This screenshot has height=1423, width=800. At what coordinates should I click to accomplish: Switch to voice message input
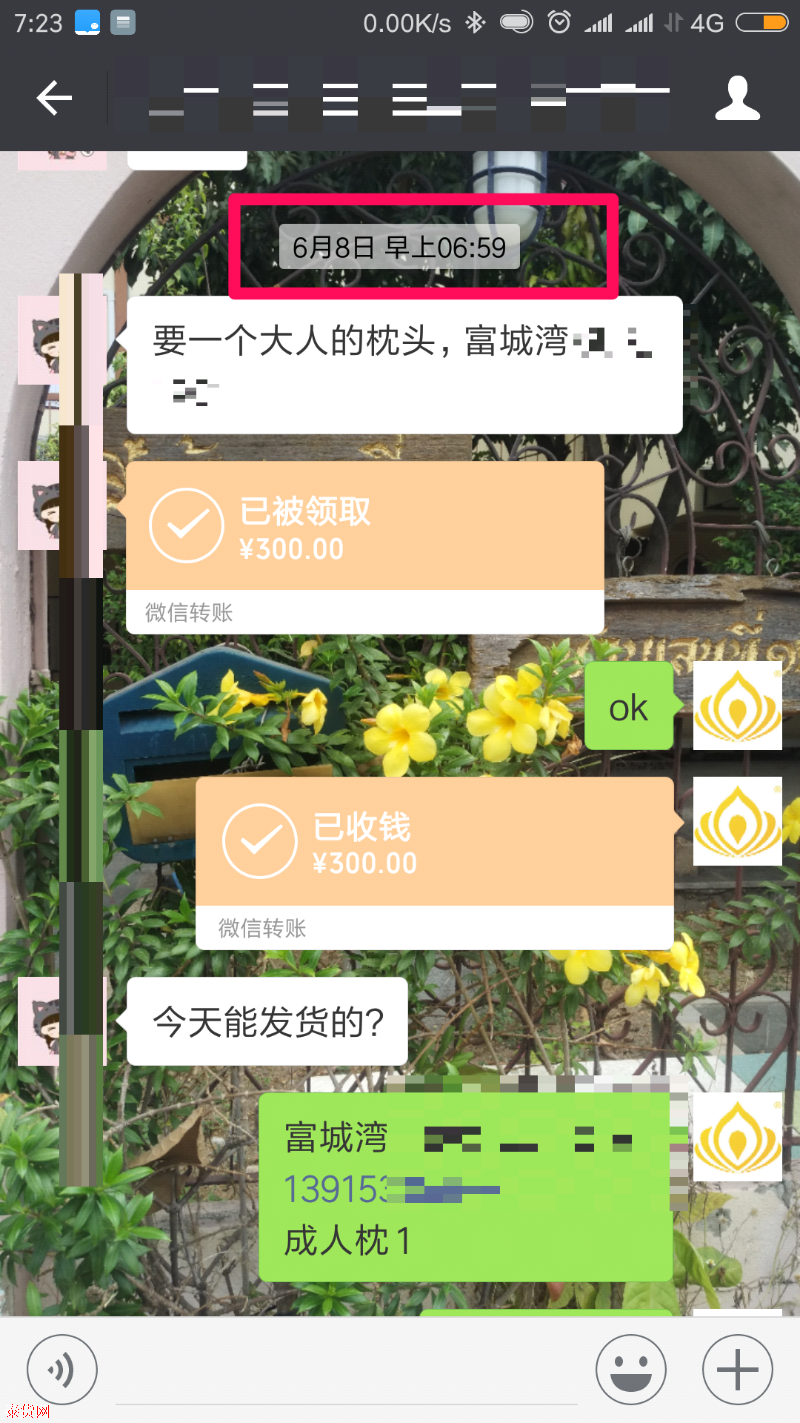click(62, 1369)
